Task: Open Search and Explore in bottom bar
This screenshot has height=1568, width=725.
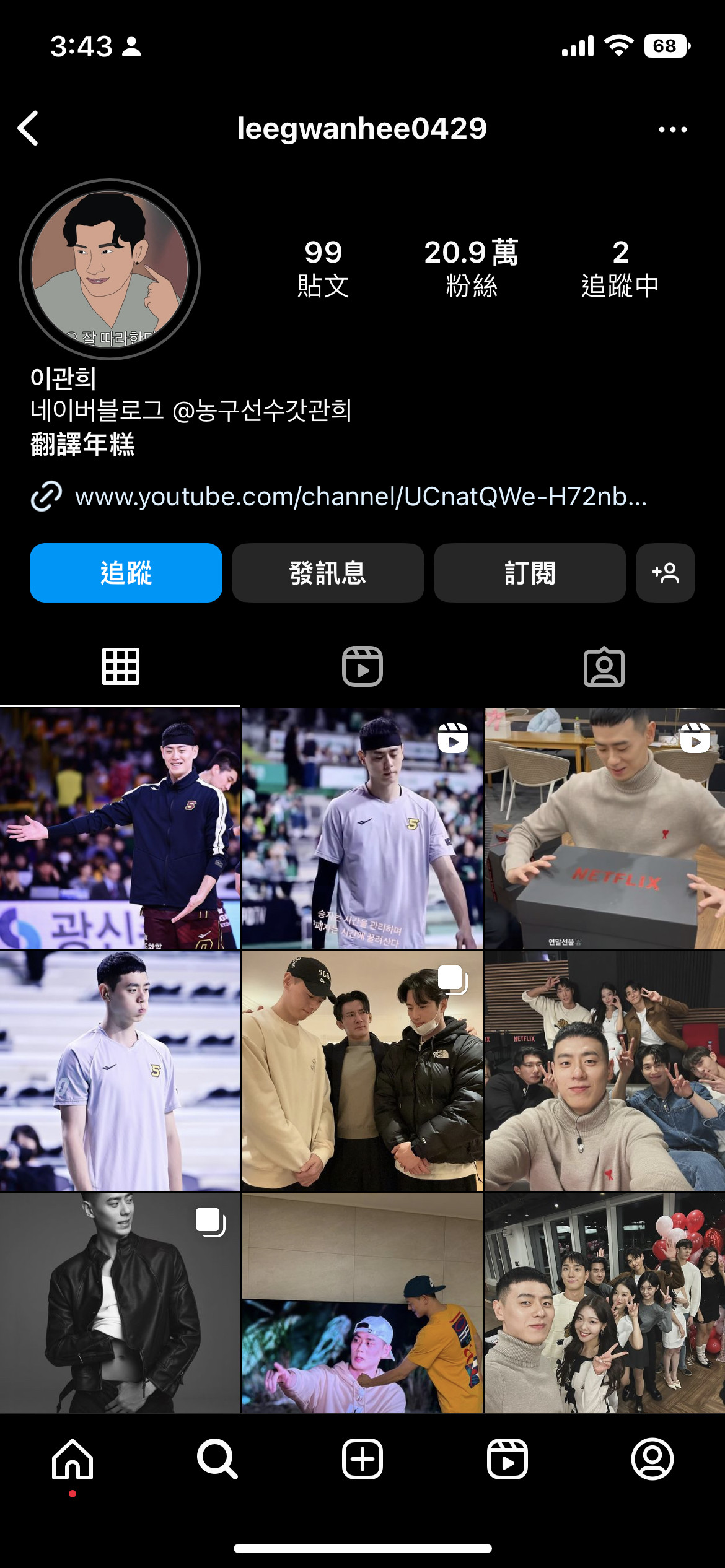Action: [217, 1459]
